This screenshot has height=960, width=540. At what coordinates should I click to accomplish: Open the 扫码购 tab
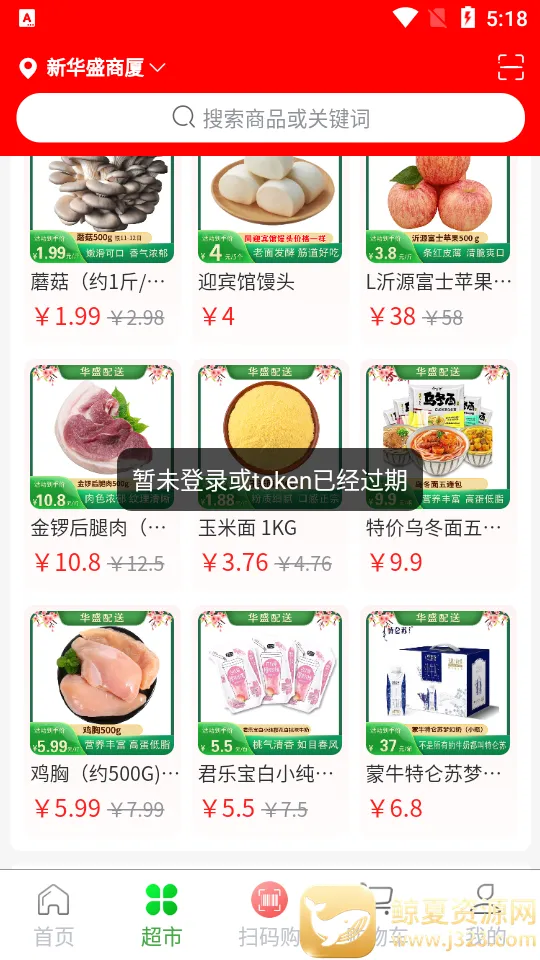tap(269, 915)
